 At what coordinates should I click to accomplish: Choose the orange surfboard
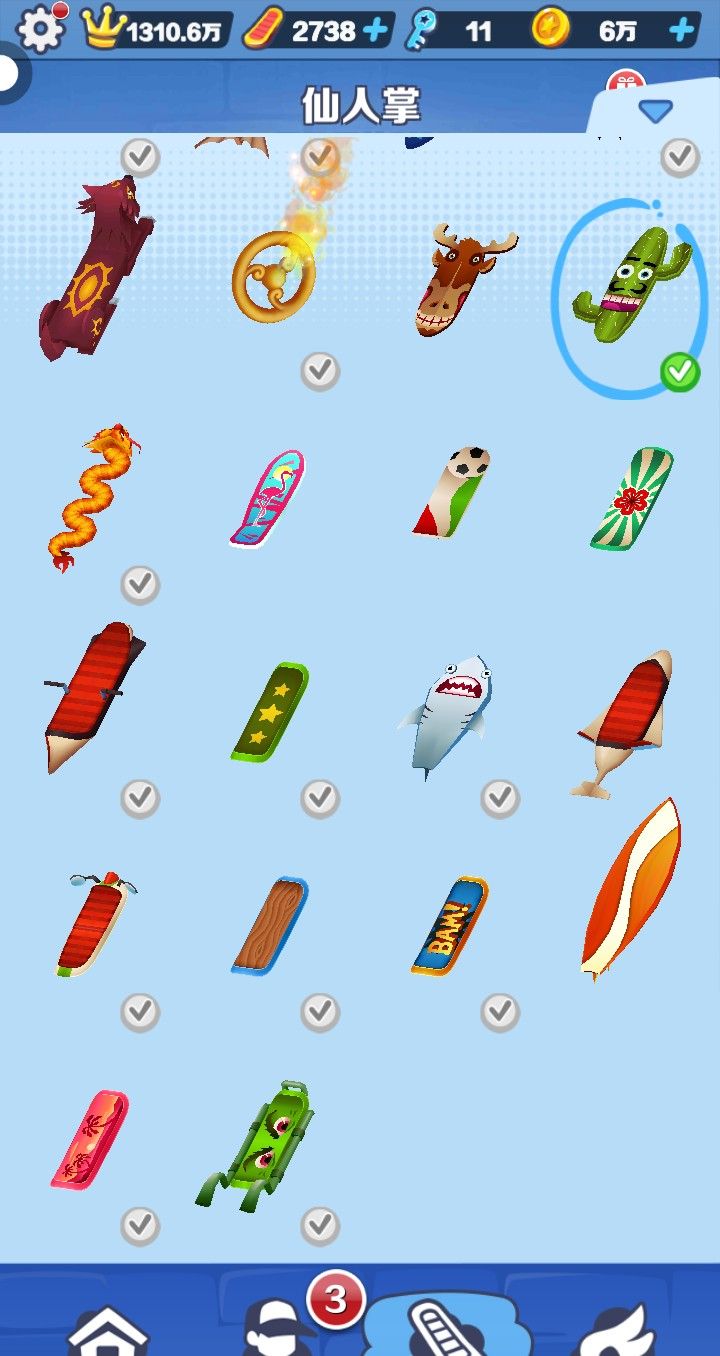[x=631, y=888]
